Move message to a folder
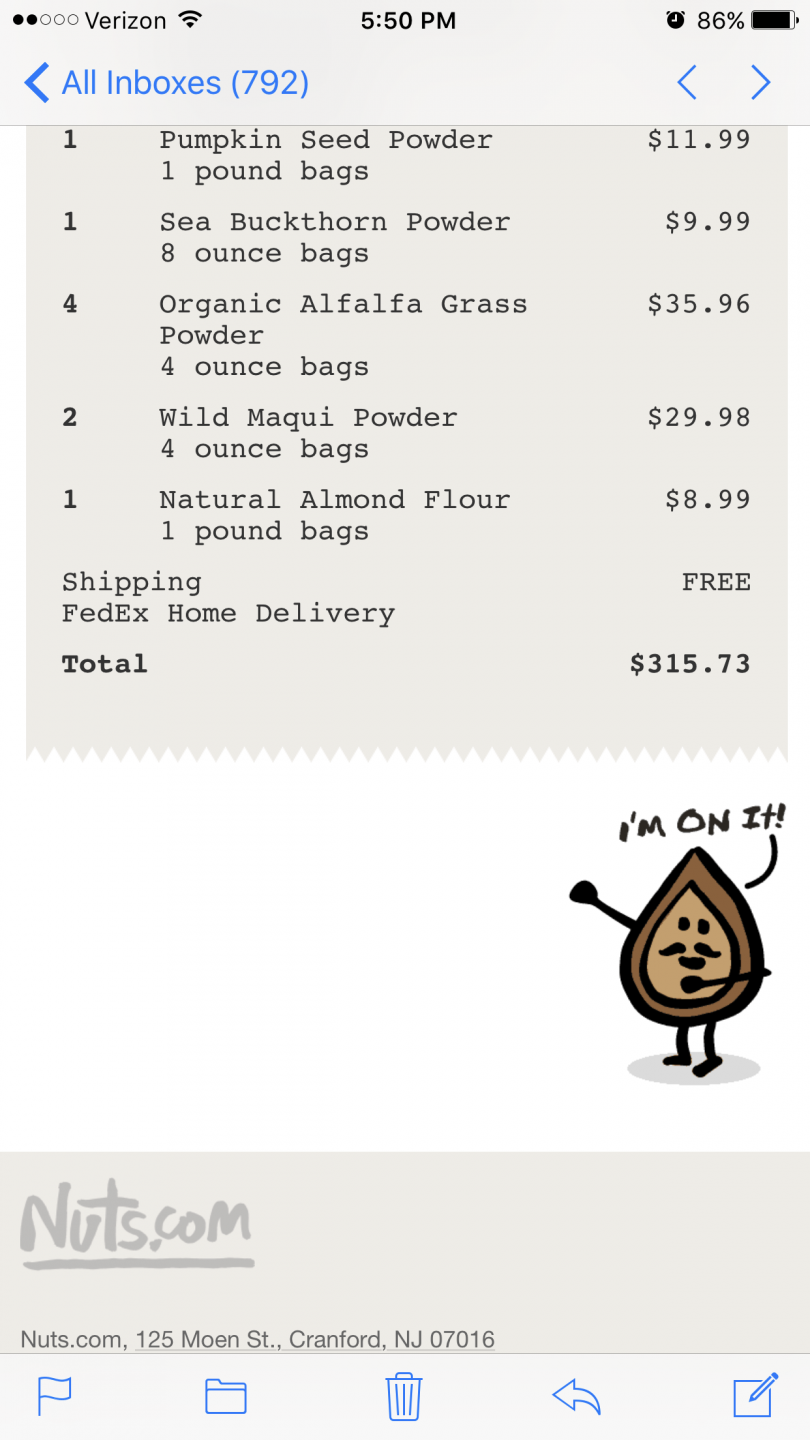Screen dimensions: 810x1440 pyautogui.click(x=226, y=1396)
